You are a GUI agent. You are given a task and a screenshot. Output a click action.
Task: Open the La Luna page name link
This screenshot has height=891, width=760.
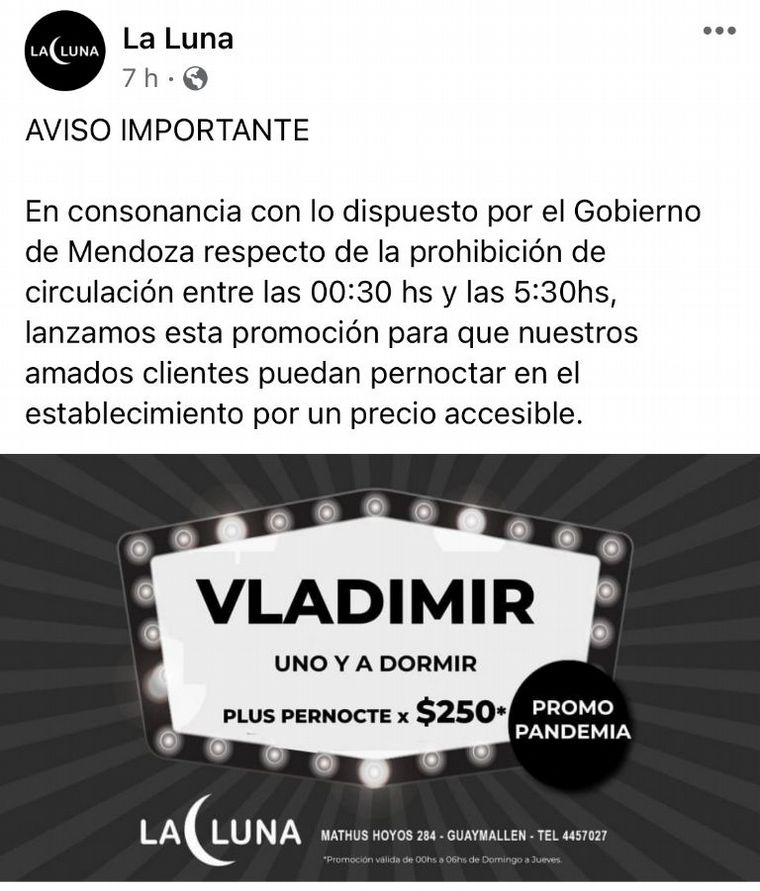178,39
